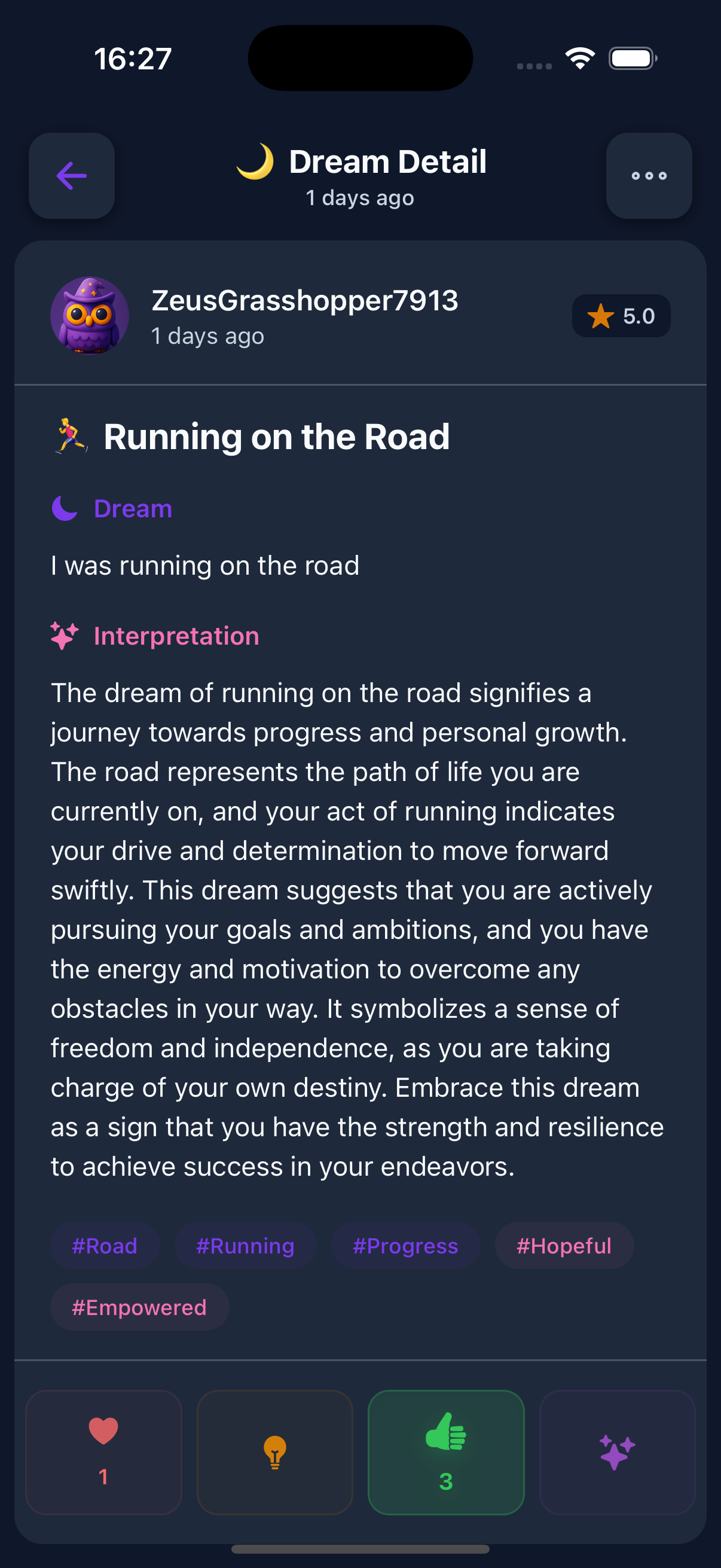Click the star rating icon showing 5.0

[x=599, y=316]
